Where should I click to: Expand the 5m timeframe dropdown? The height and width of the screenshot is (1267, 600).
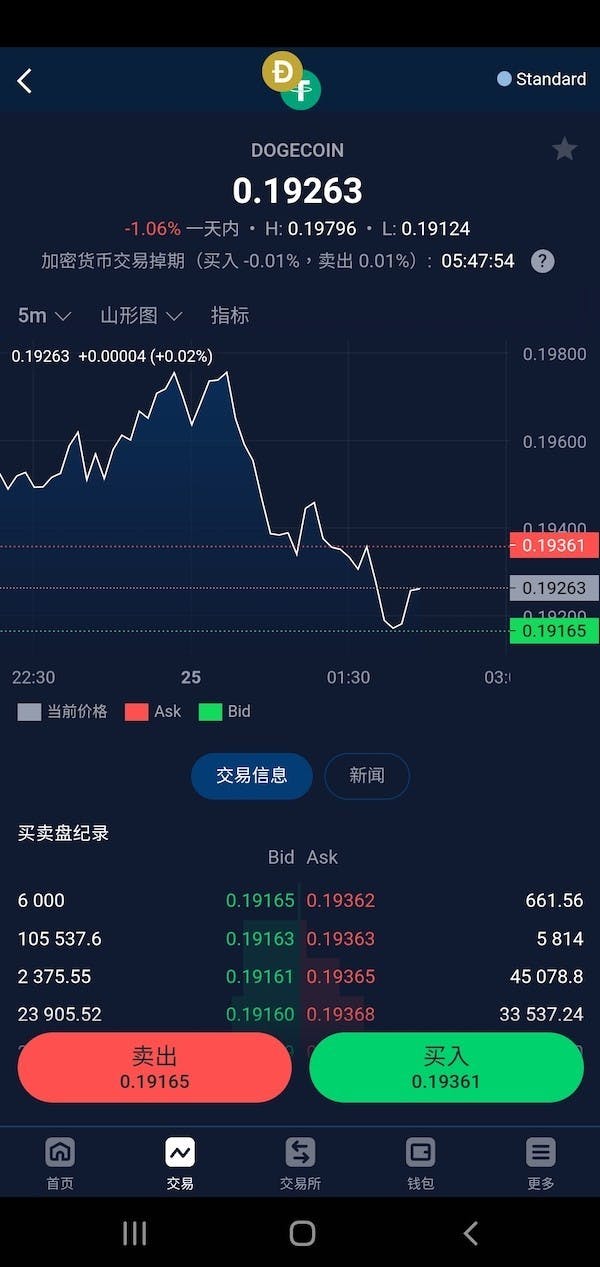pos(44,316)
